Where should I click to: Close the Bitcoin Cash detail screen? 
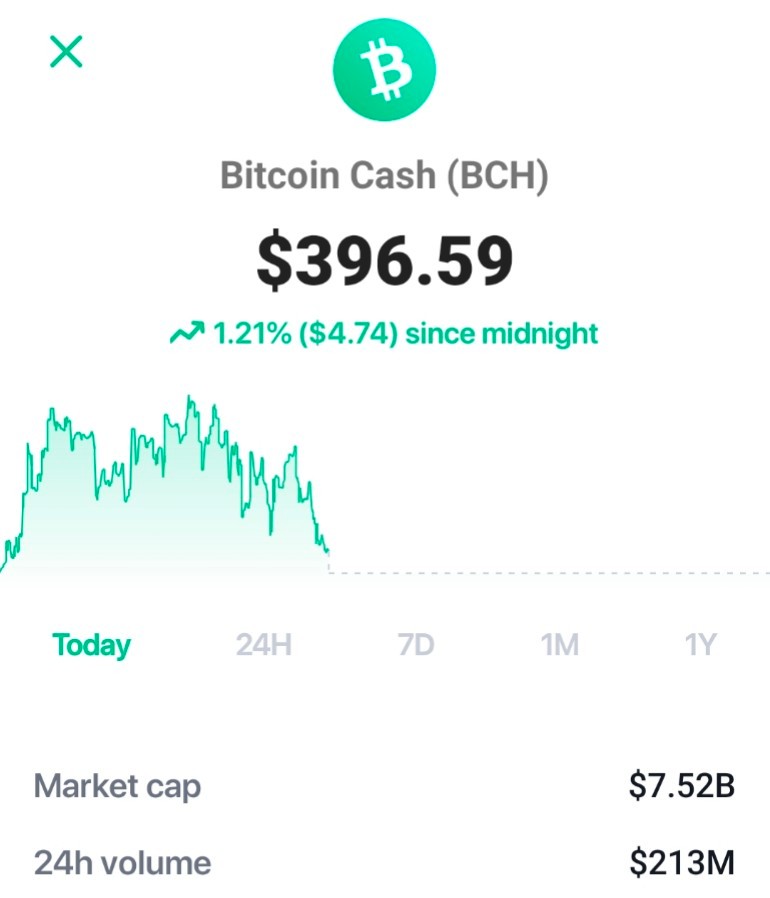tap(66, 52)
